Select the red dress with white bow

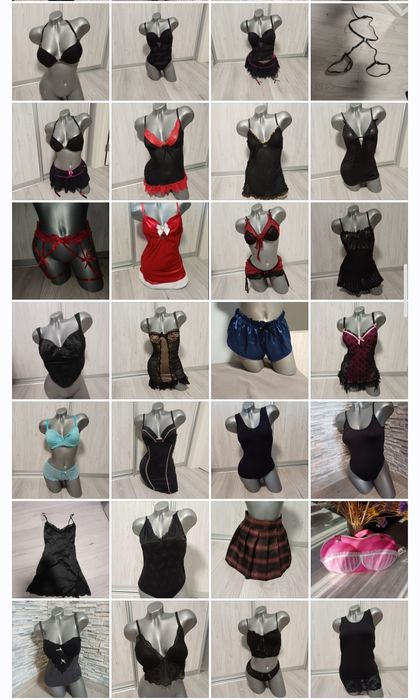coord(160,251)
